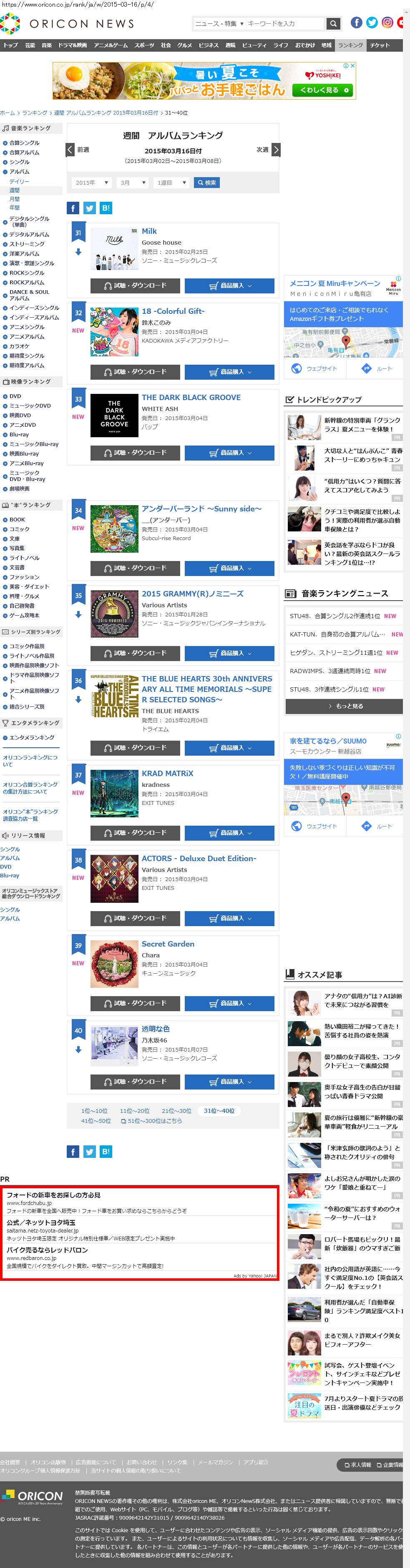The image size is (410, 1568).
Task: Open the 音楽 tab in top navigation
Action: pyautogui.click(x=46, y=45)
